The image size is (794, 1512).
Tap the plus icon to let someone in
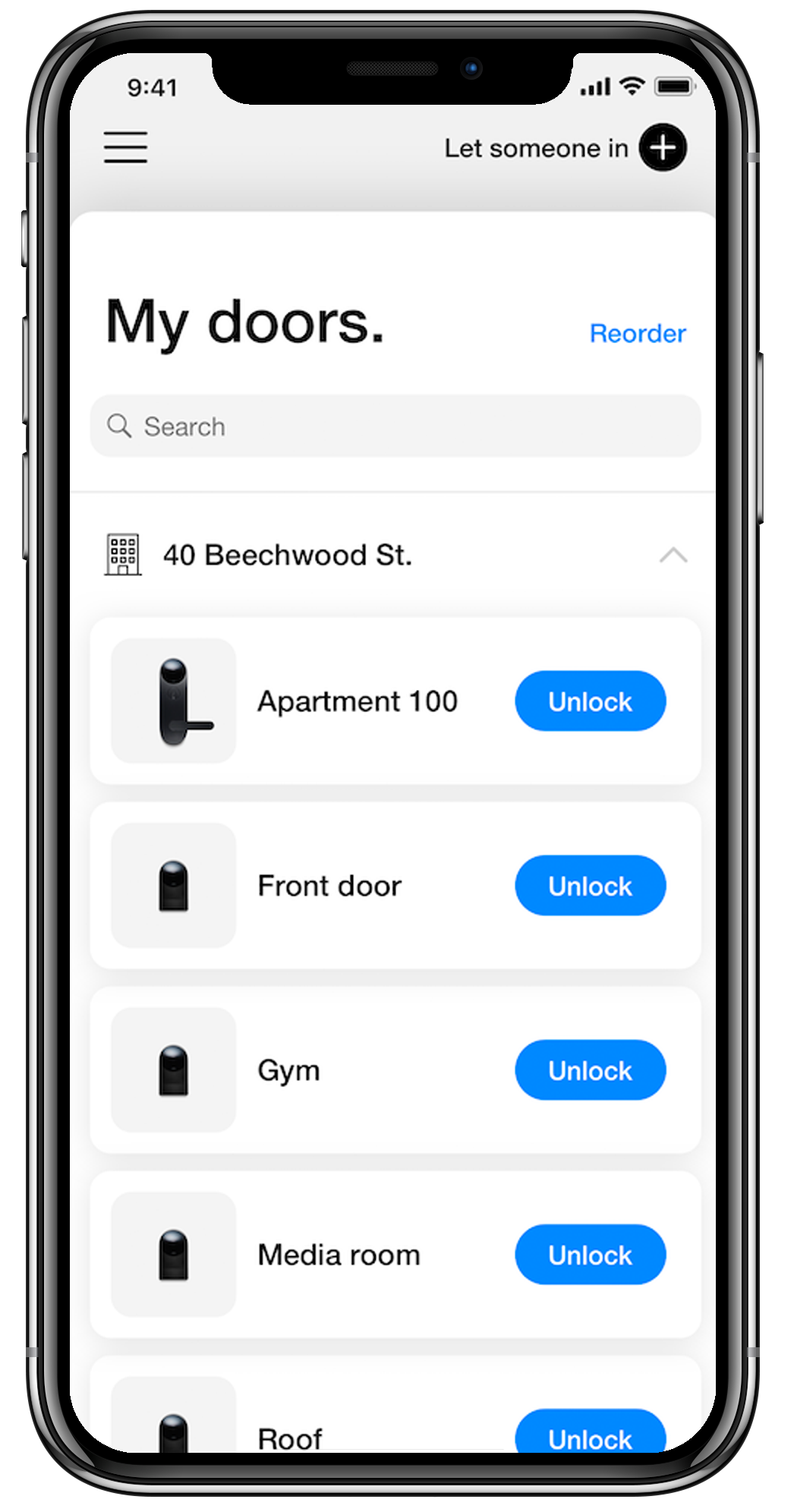click(x=662, y=147)
